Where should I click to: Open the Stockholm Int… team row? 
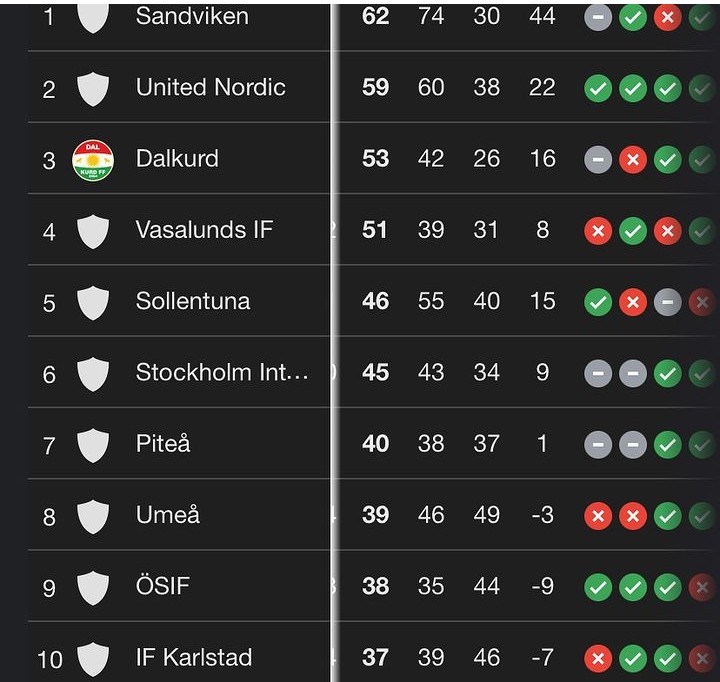click(222, 373)
